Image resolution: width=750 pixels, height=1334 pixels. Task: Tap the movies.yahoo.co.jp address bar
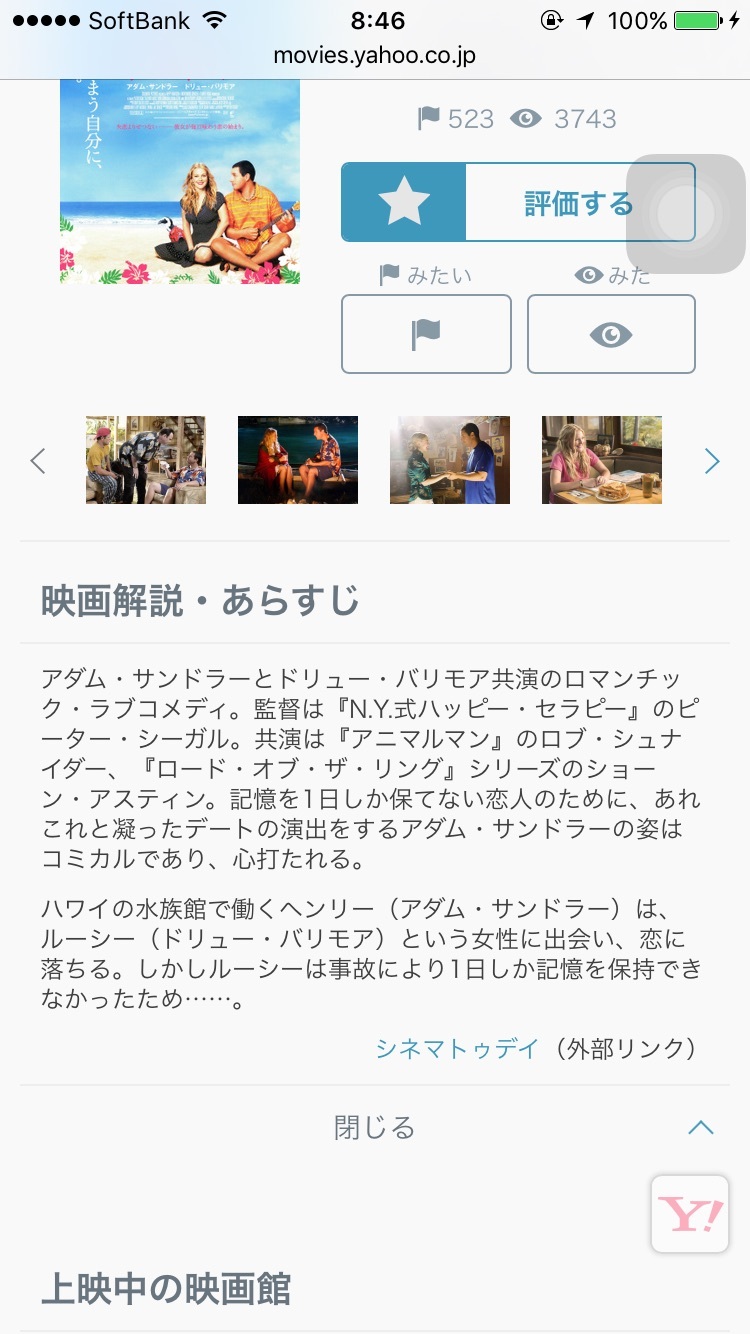375,56
